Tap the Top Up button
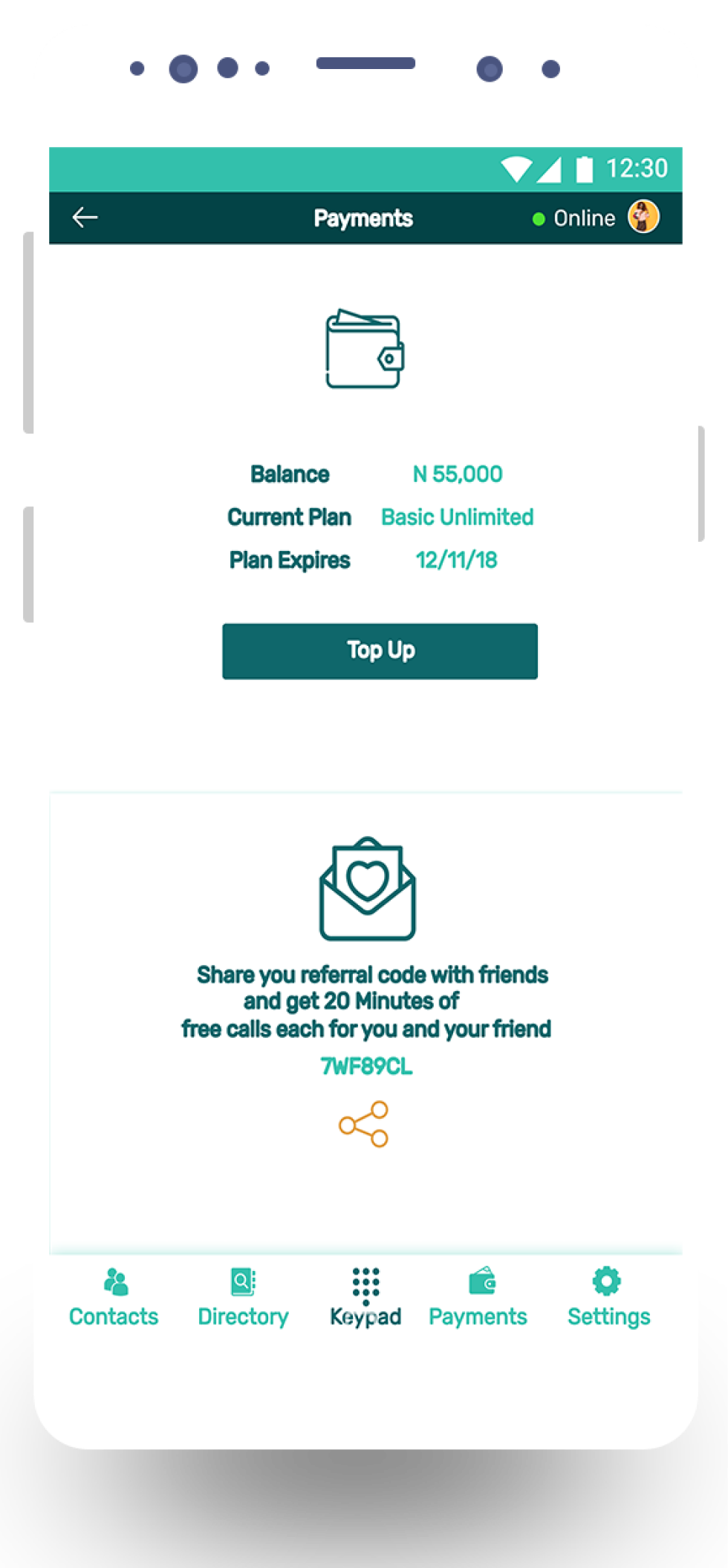728x1568 pixels. coord(380,651)
